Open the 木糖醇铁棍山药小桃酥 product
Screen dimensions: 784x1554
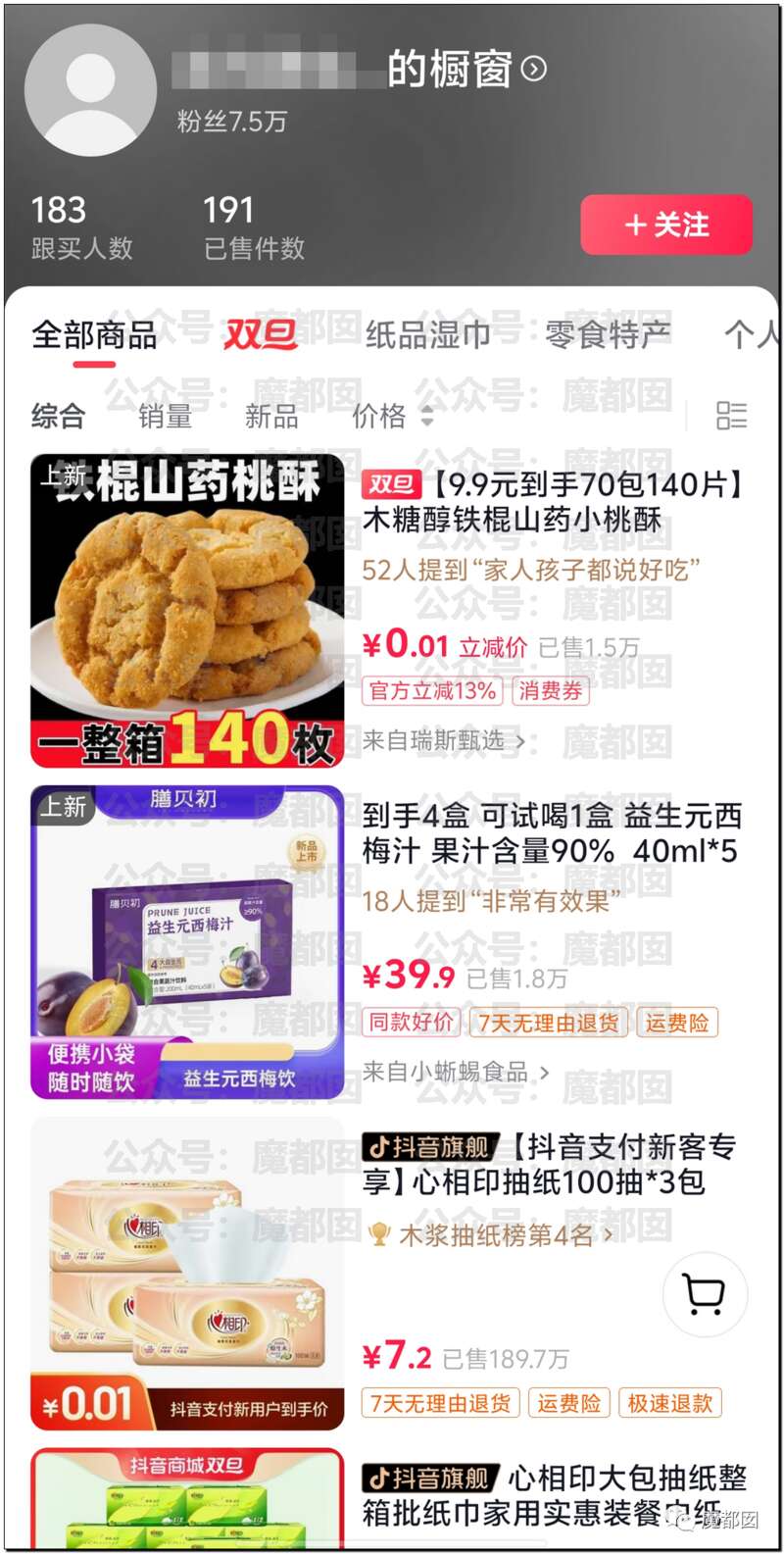click(x=392, y=609)
